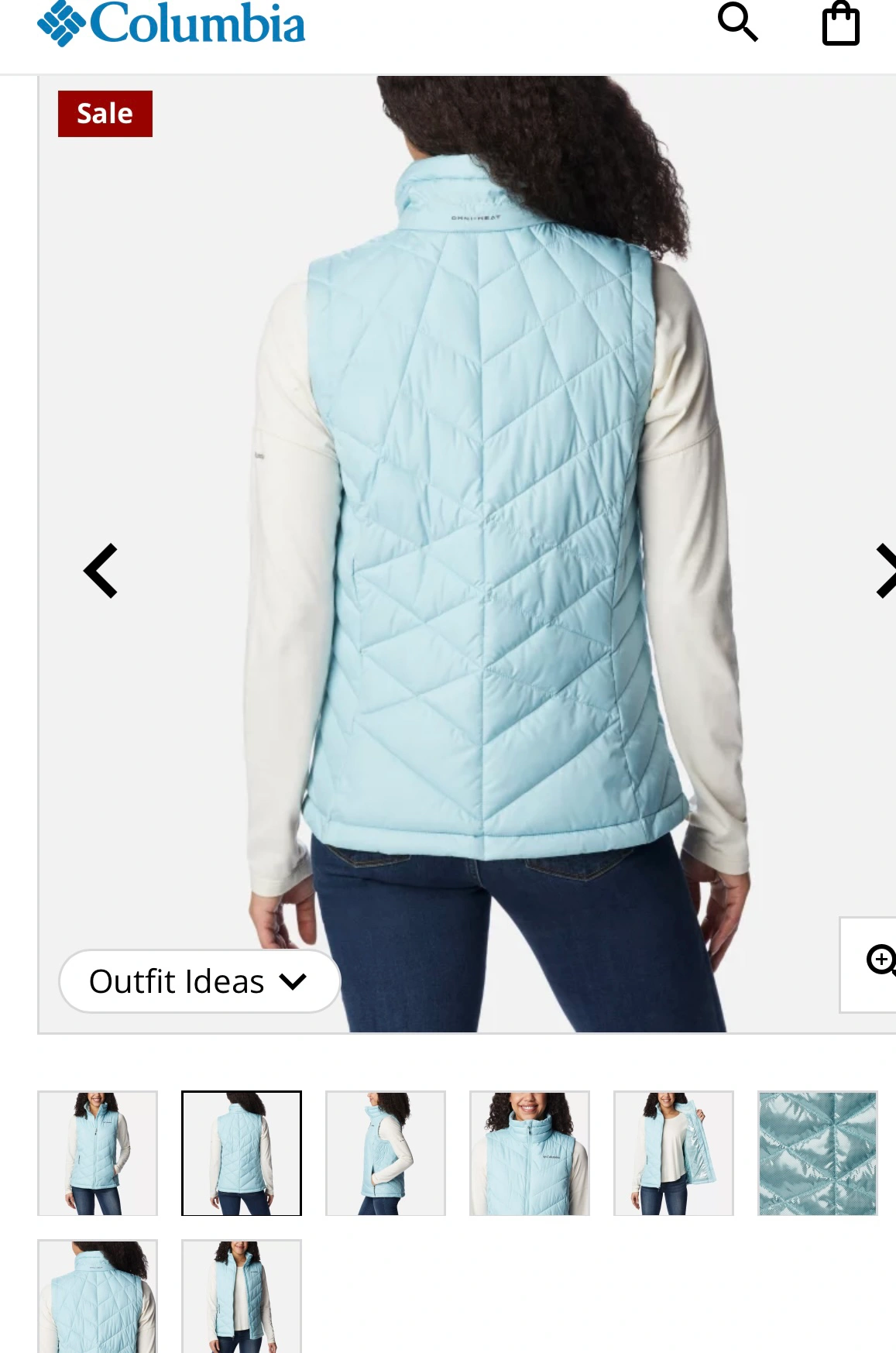Select the front close-up collar thumbnail
Viewport: 896px width, 1353px height.
(x=530, y=1153)
